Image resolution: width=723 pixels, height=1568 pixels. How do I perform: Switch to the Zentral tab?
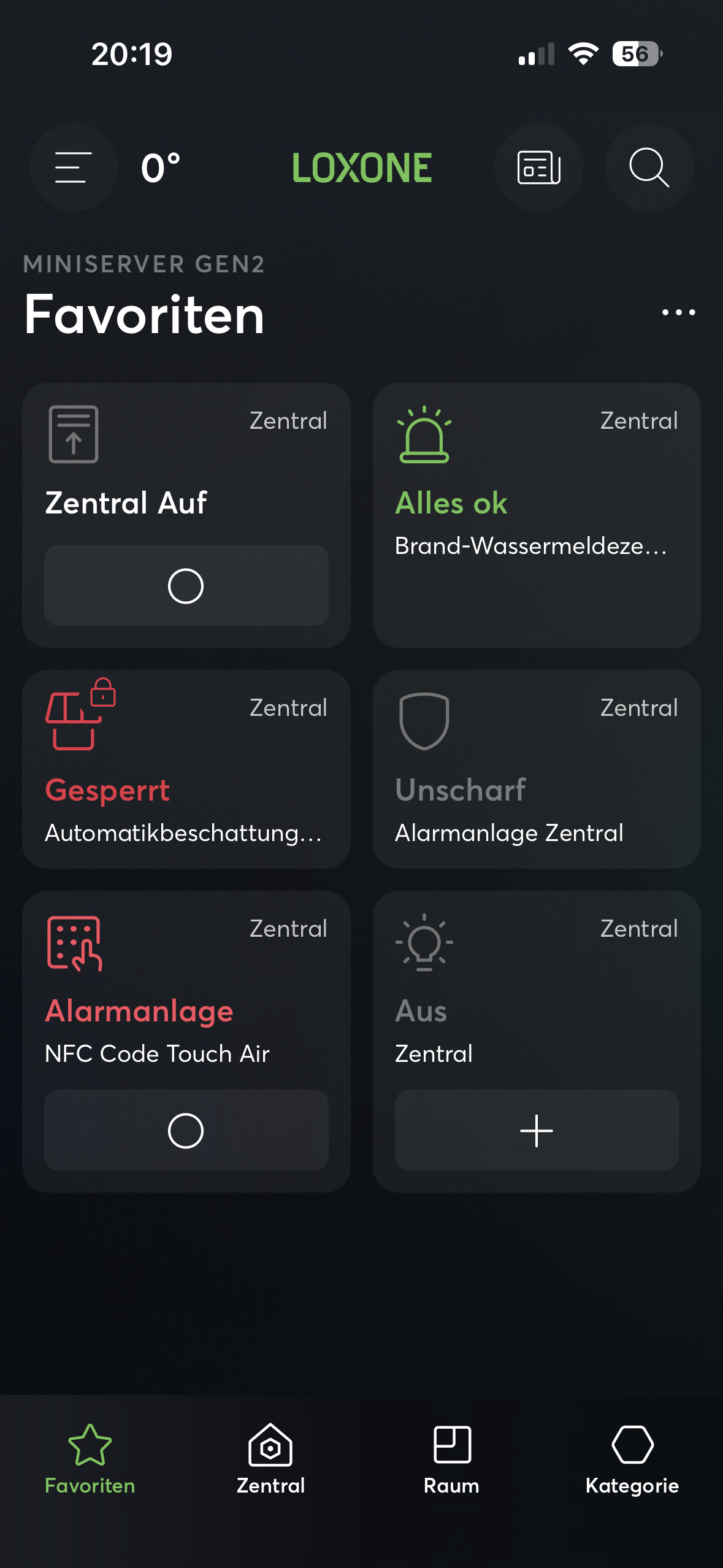tap(270, 1459)
